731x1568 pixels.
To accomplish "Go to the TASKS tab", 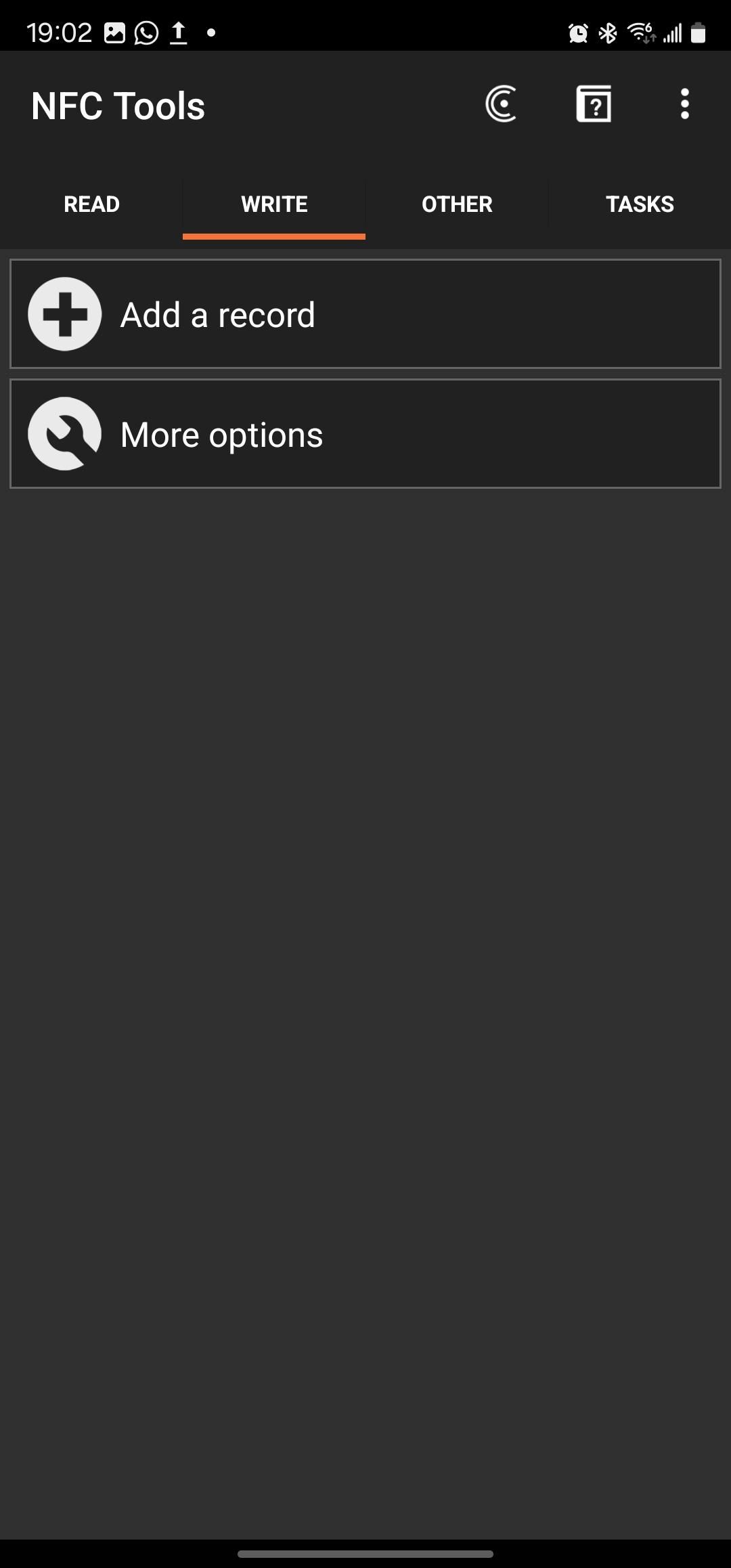I will 640,204.
